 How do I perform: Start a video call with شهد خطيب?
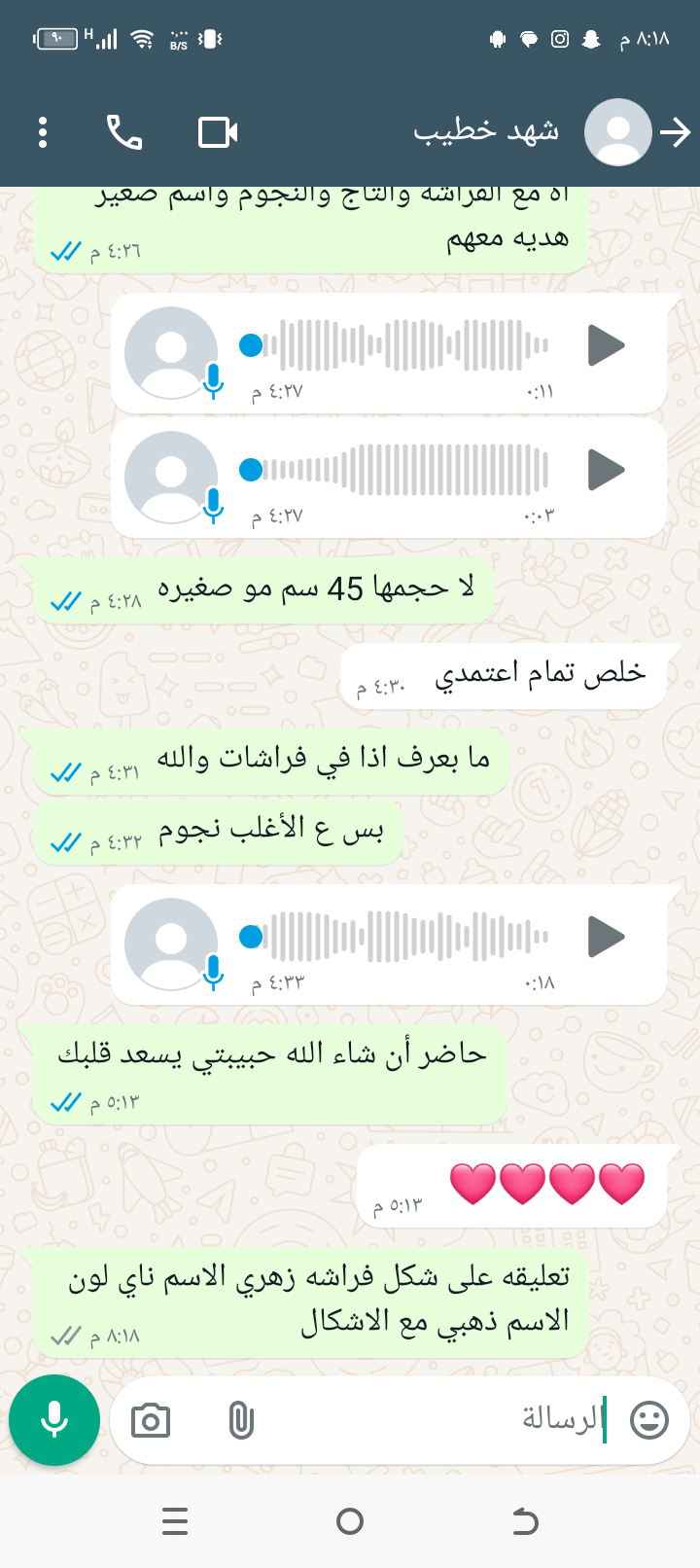(218, 132)
